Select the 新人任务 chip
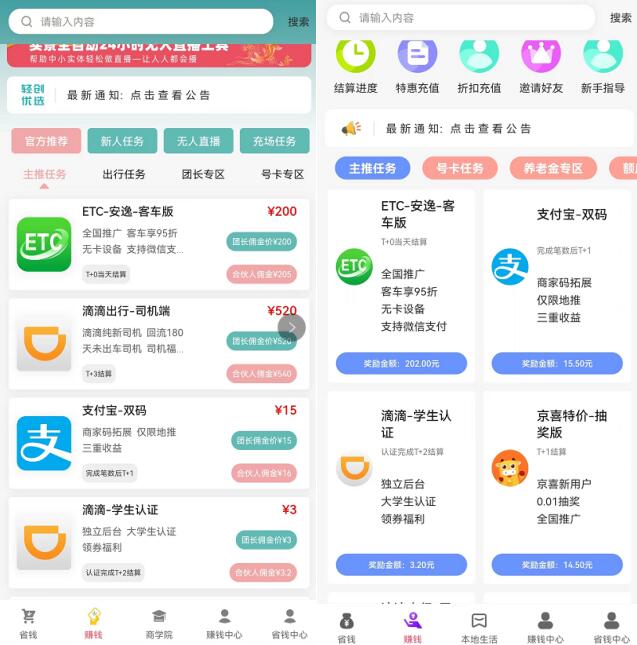The height and width of the screenshot is (645, 637). point(122,141)
